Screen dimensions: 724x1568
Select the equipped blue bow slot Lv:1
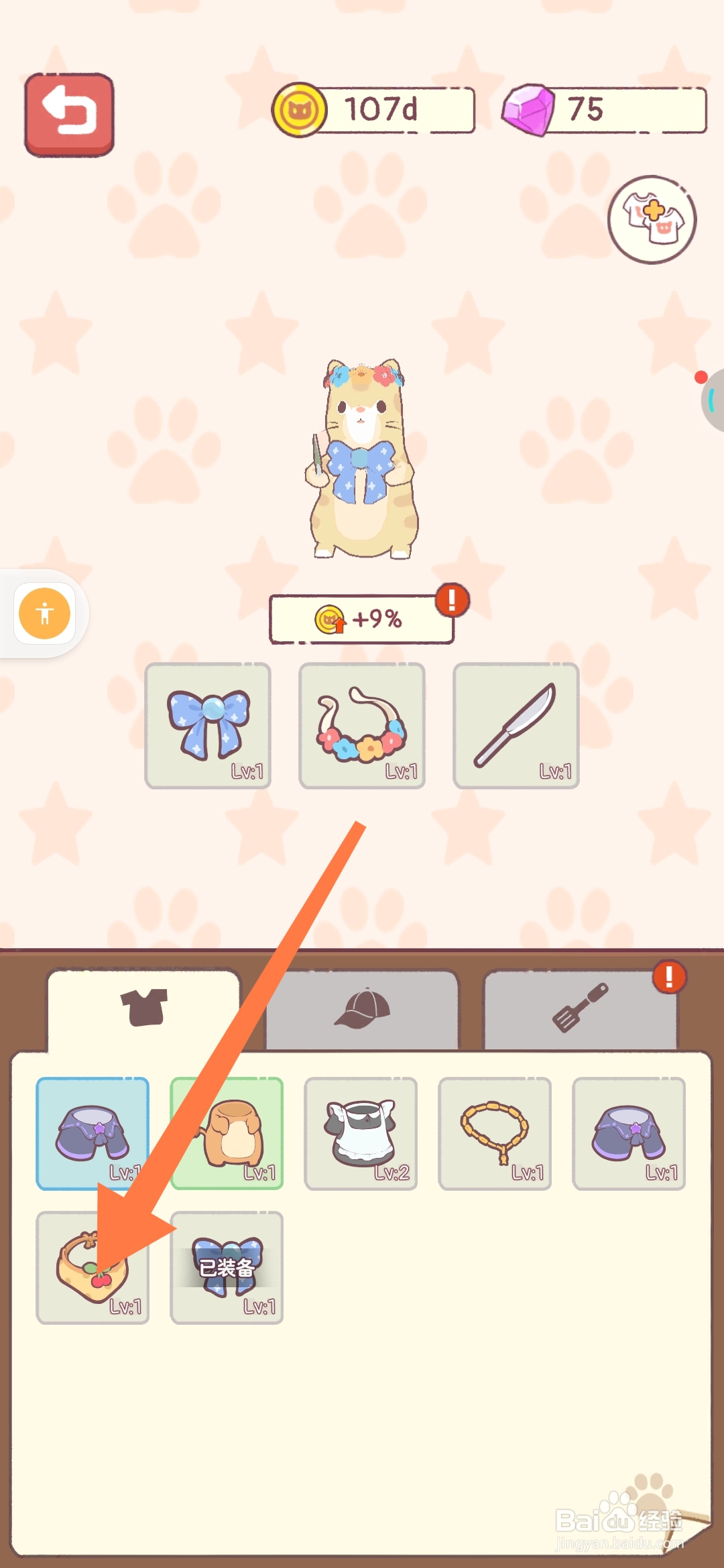click(x=208, y=724)
